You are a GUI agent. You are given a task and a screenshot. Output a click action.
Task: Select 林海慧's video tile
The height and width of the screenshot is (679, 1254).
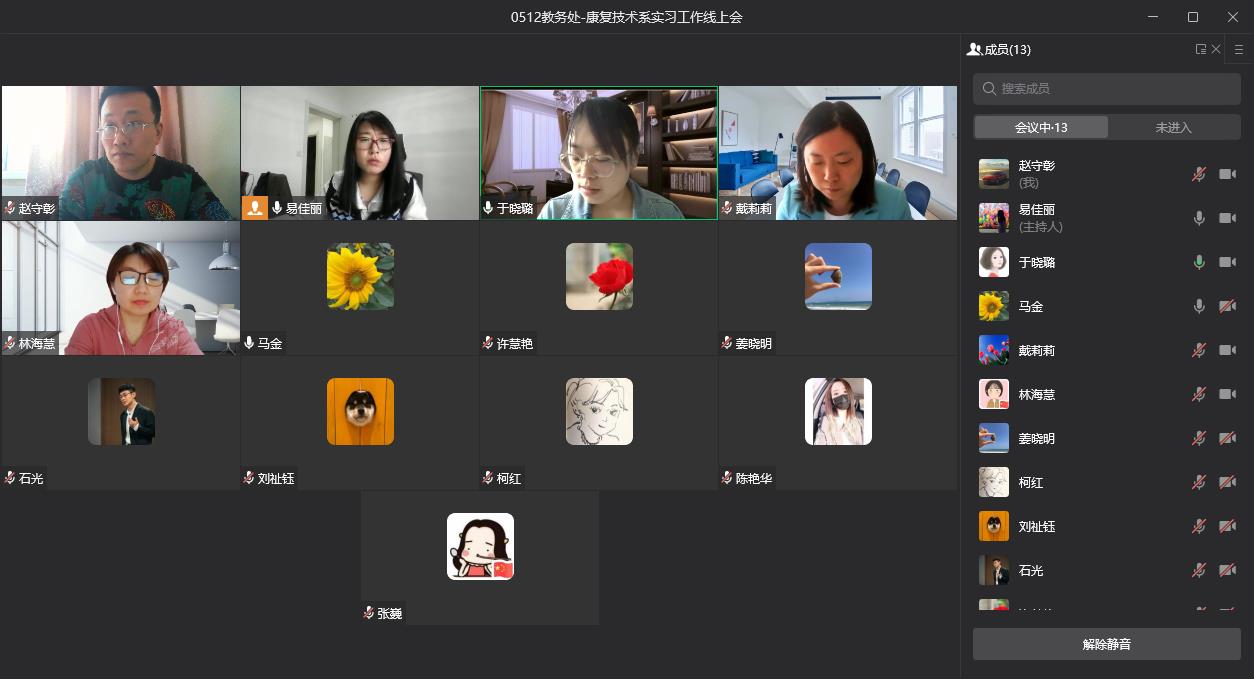coord(121,288)
